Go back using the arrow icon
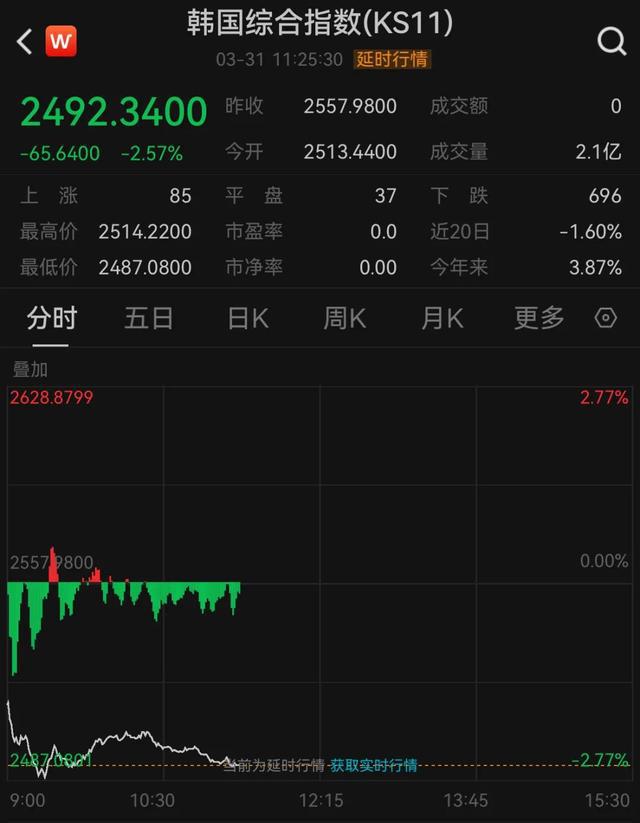The width and height of the screenshot is (640, 823). 25,42
